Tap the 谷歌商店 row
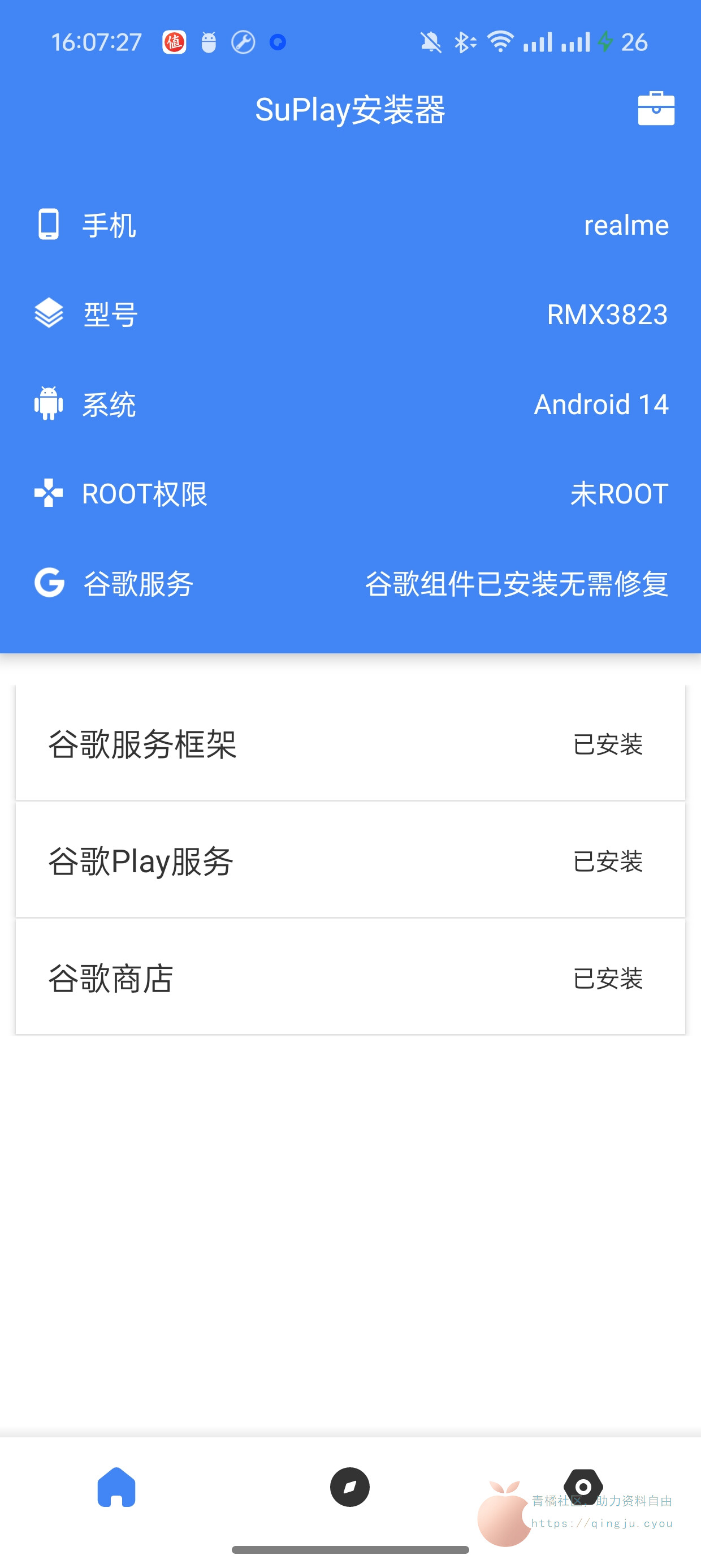This screenshot has height=1568, width=701. tap(350, 977)
